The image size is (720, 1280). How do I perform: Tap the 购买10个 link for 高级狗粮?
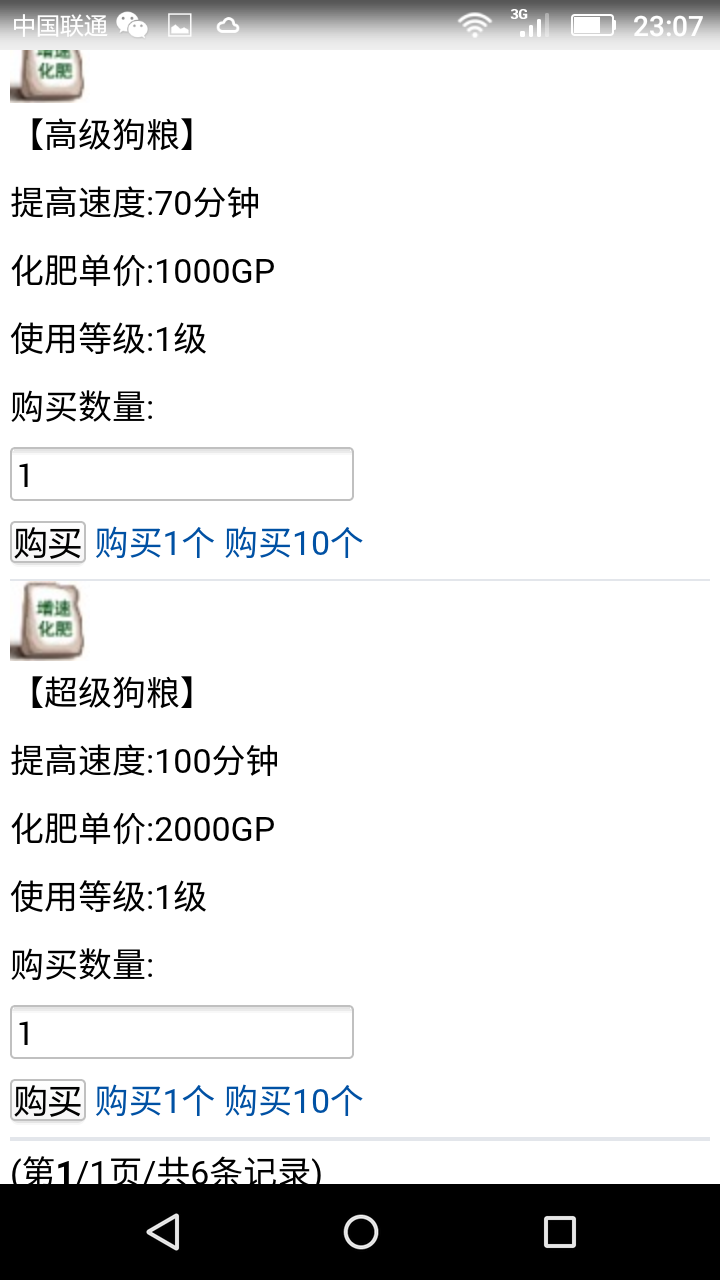click(x=293, y=543)
